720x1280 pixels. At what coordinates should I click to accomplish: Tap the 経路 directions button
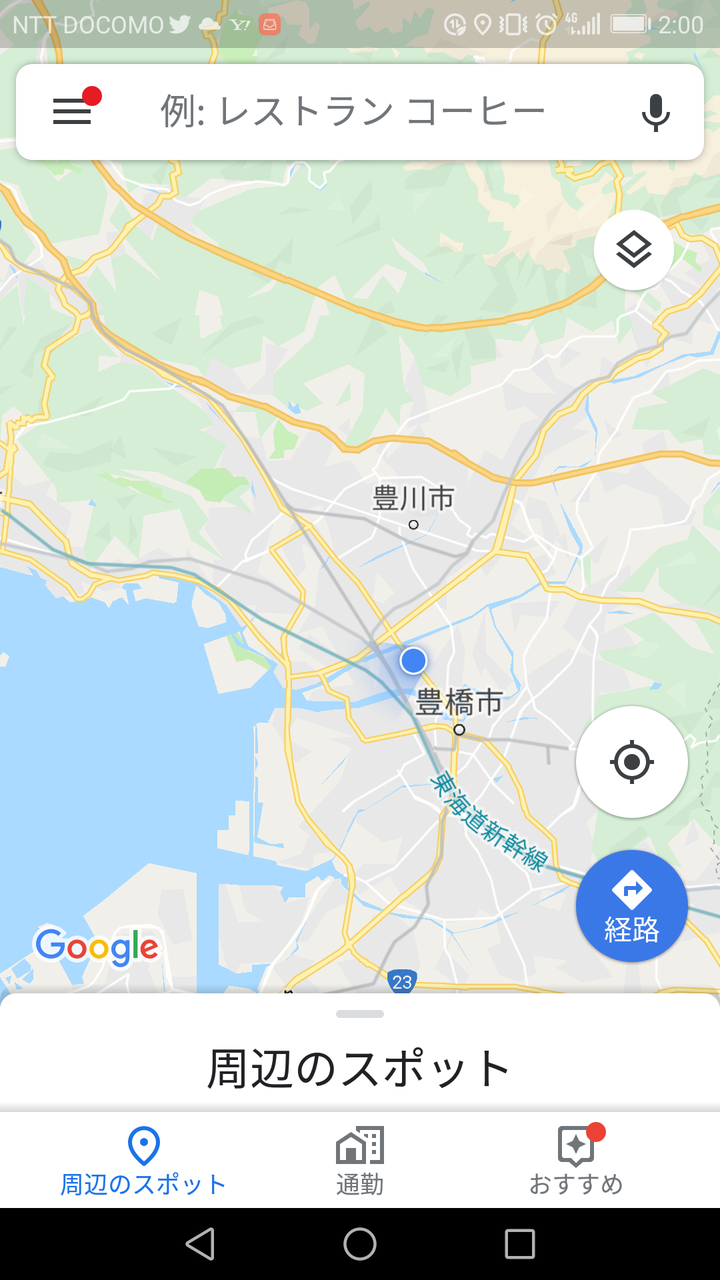(632, 906)
